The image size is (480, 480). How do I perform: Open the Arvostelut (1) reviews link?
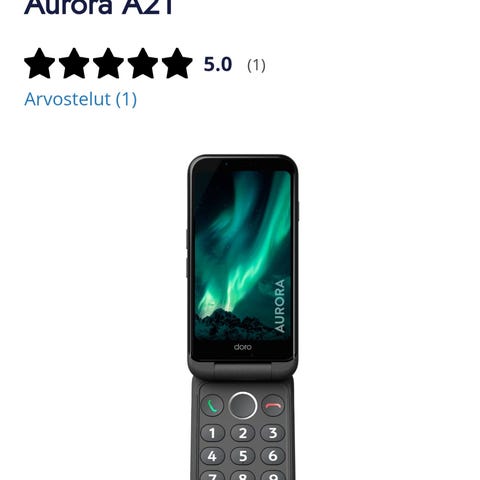coord(80,99)
